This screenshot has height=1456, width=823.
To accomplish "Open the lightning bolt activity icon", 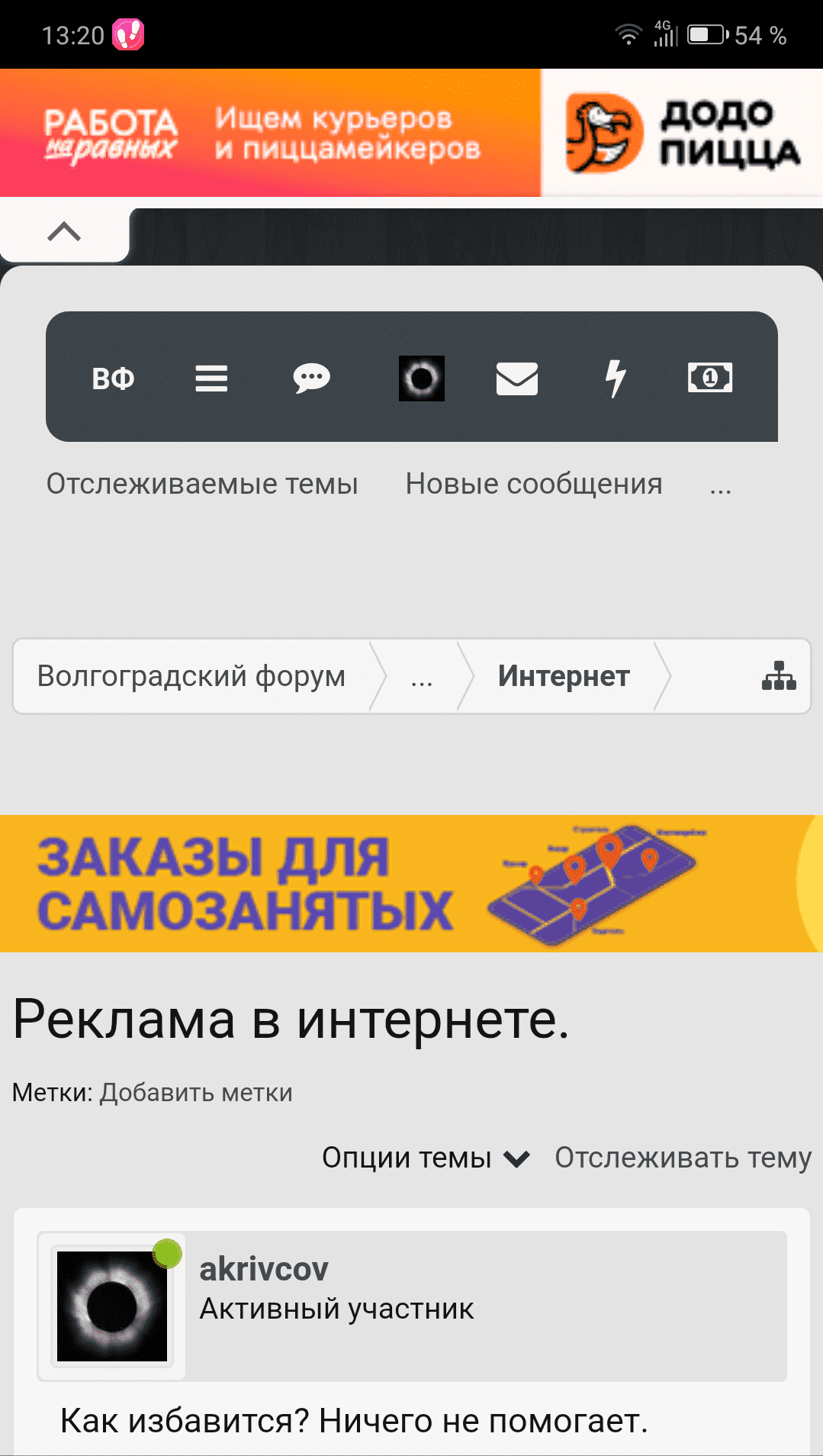I will click(615, 378).
